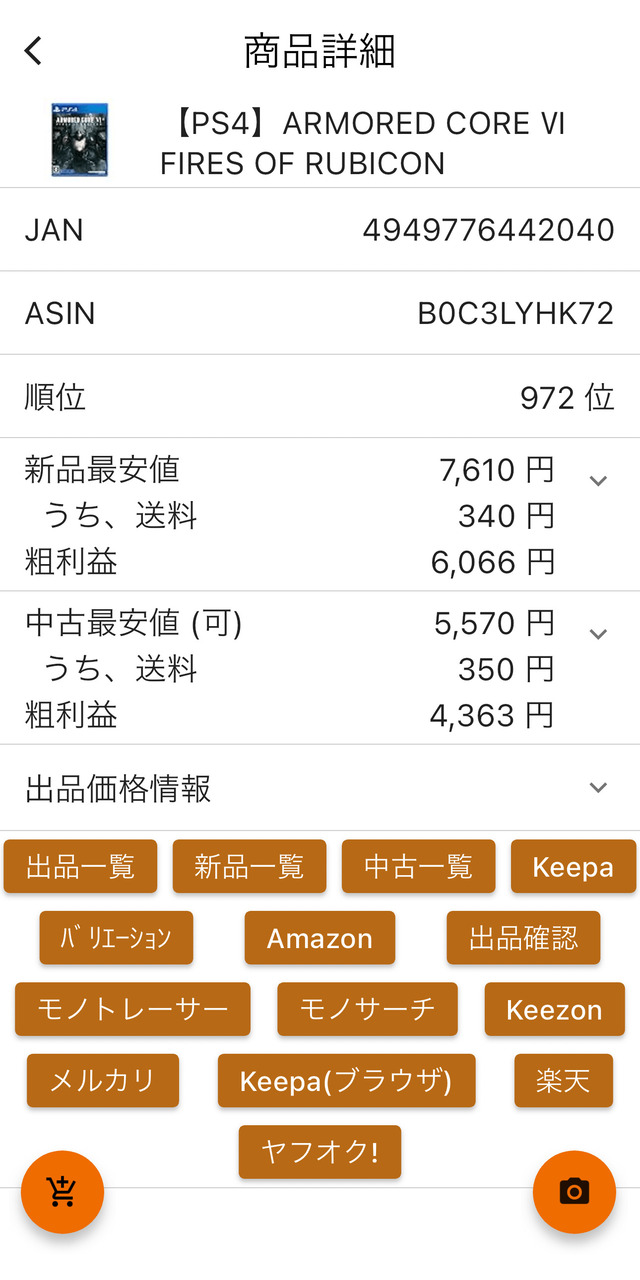
Task: Look up this item on ヤフオク!
Action: pos(320,1152)
